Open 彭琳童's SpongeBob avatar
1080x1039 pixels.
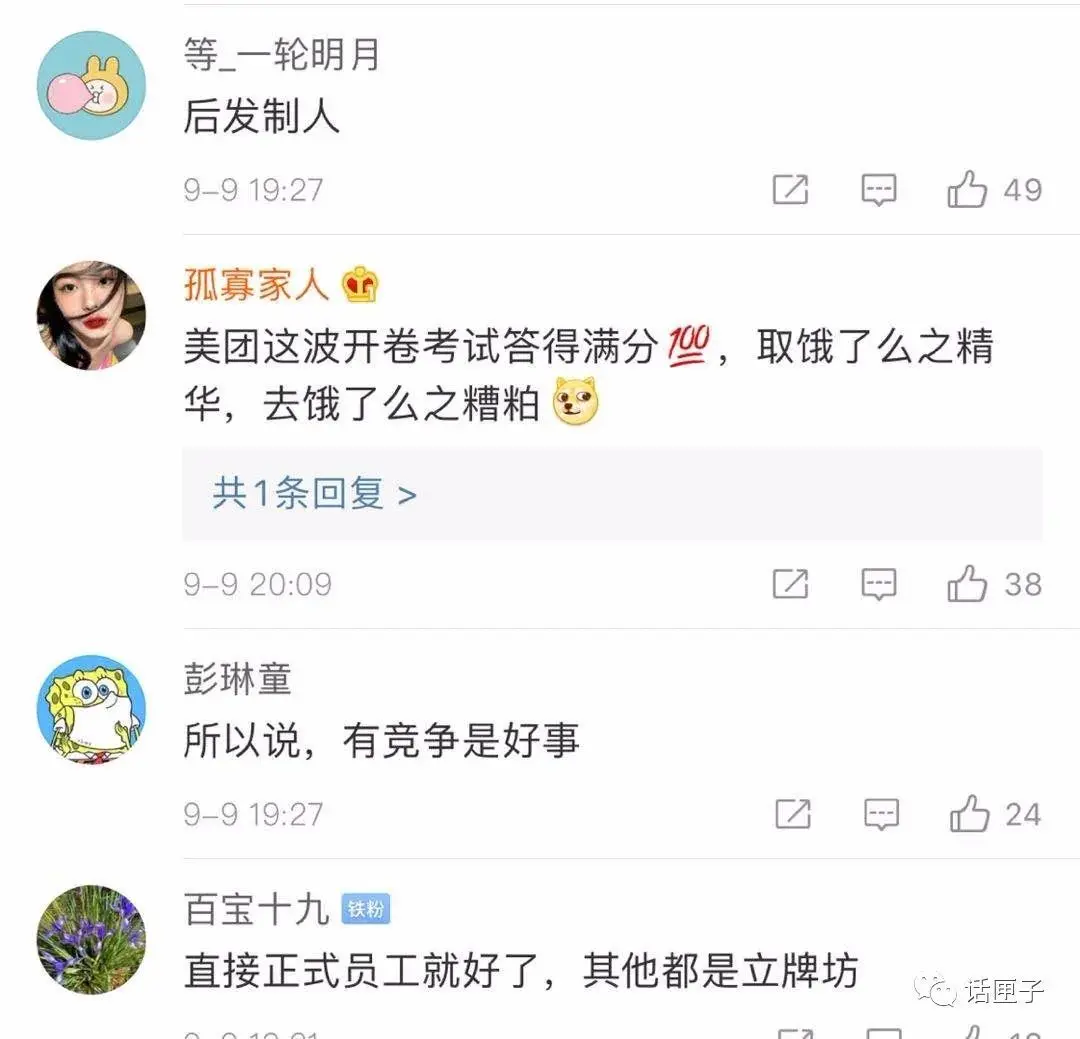click(x=91, y=710)
